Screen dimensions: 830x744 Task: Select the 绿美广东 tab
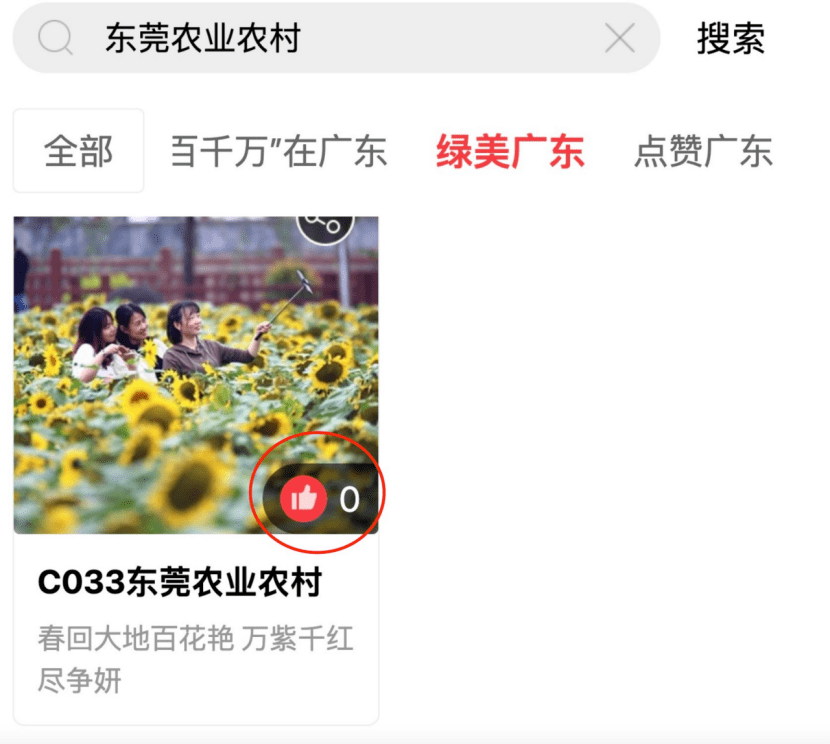[510, 152]
